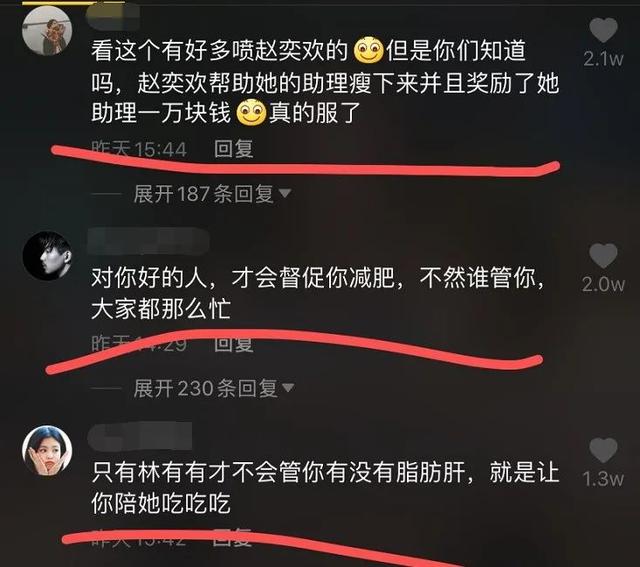Like the comment about 督促你减肥
The image size is (640, 567).
(602, 256)
